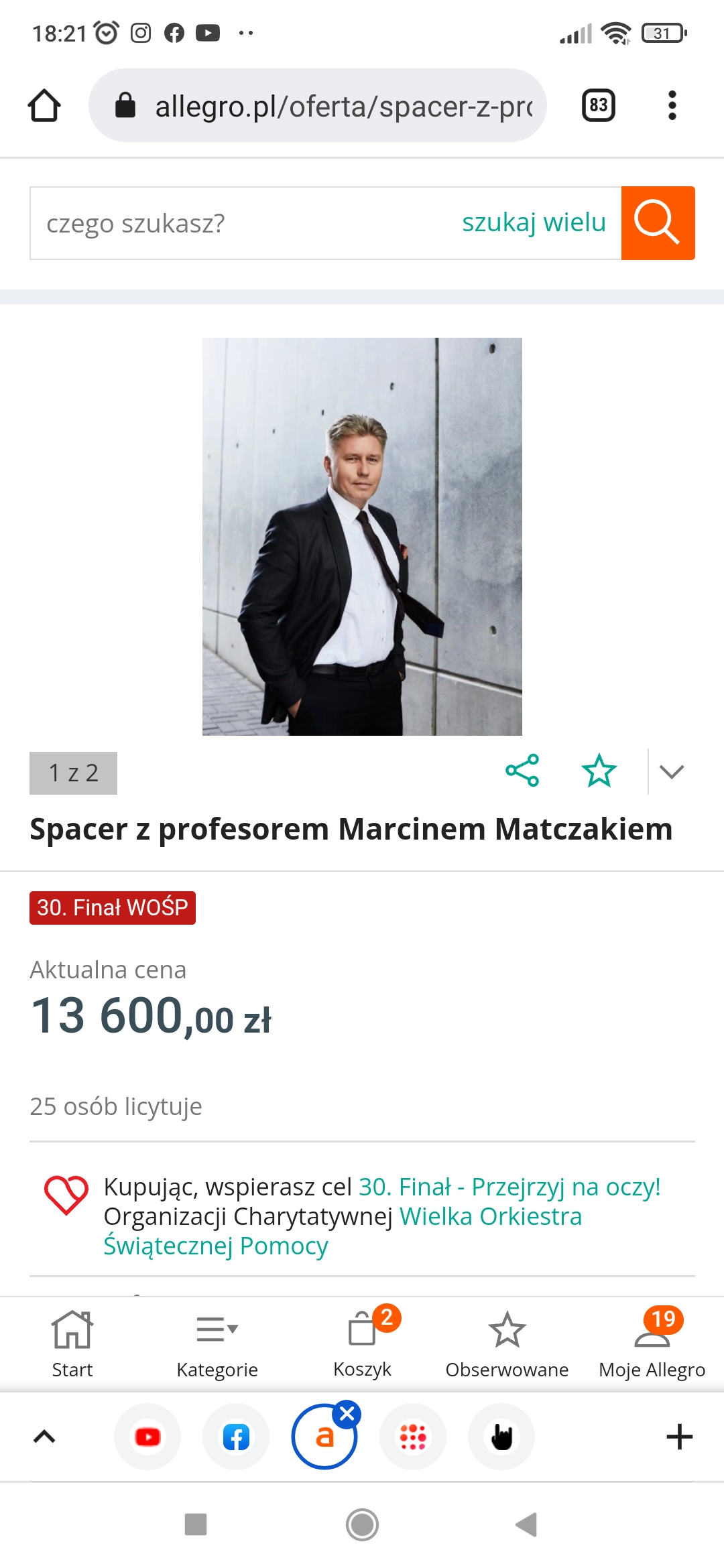The height and width of the screenshot is (1568, 724).
Task: Switch to the Obserwowane tab
Action: click(507, 1344)
